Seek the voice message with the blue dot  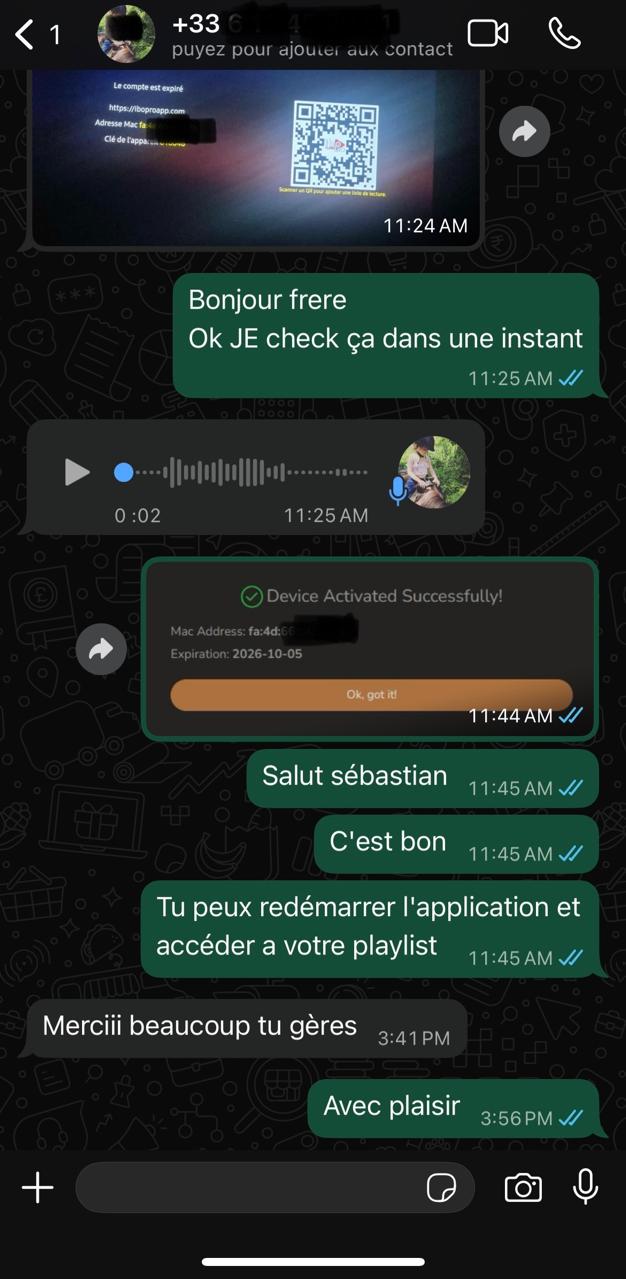coord(123,472)
